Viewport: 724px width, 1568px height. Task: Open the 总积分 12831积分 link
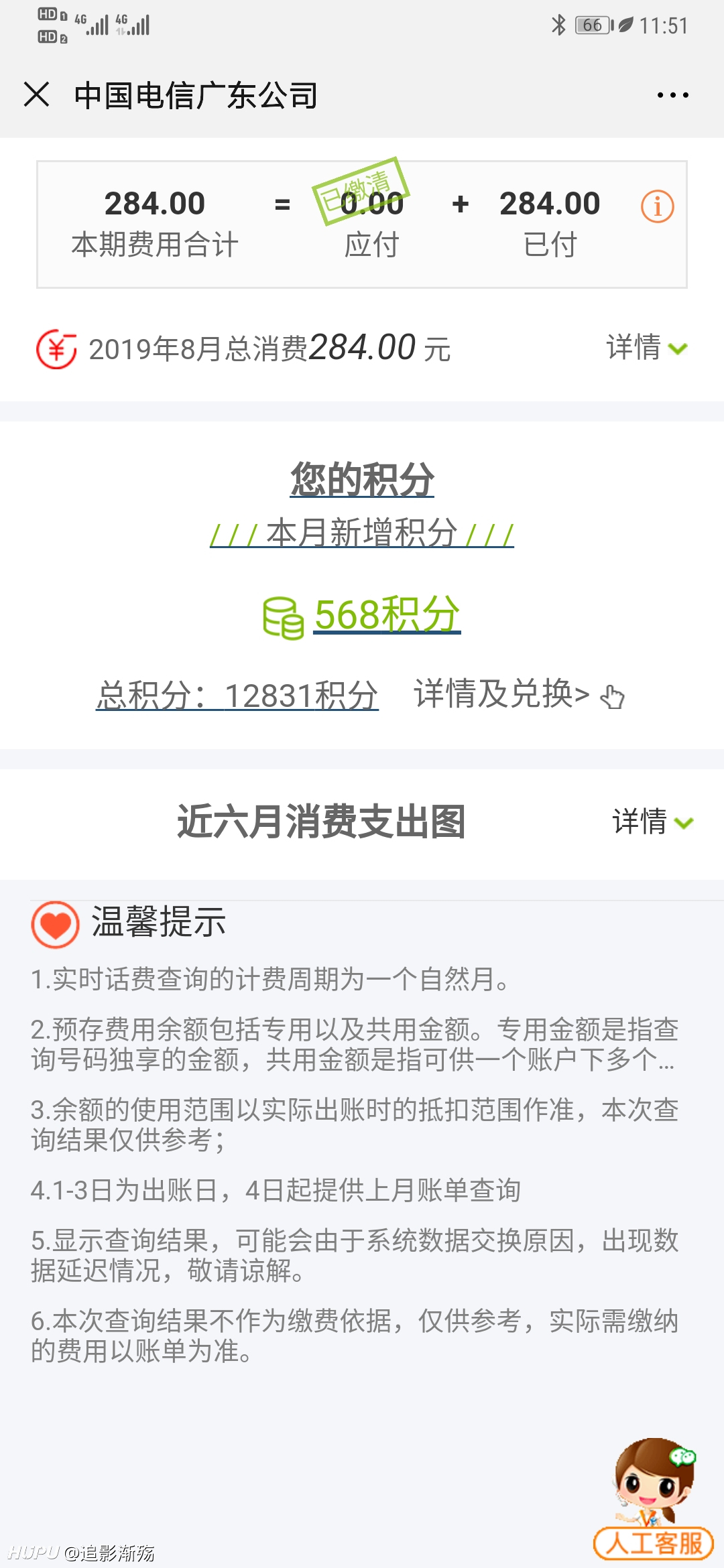tap(237, 695)
